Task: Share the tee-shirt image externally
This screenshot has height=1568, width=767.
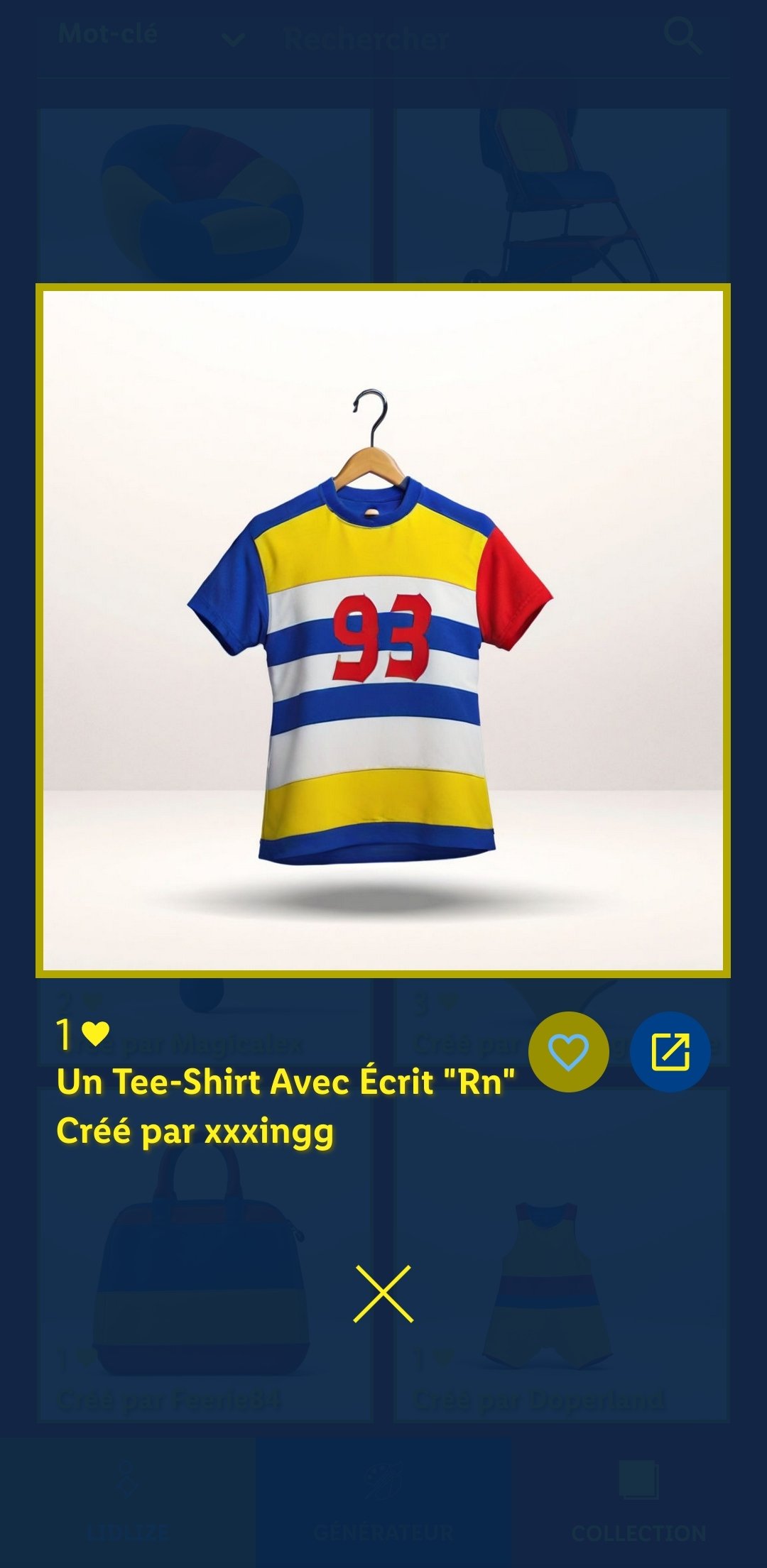Action: [x=670, y=1051]
